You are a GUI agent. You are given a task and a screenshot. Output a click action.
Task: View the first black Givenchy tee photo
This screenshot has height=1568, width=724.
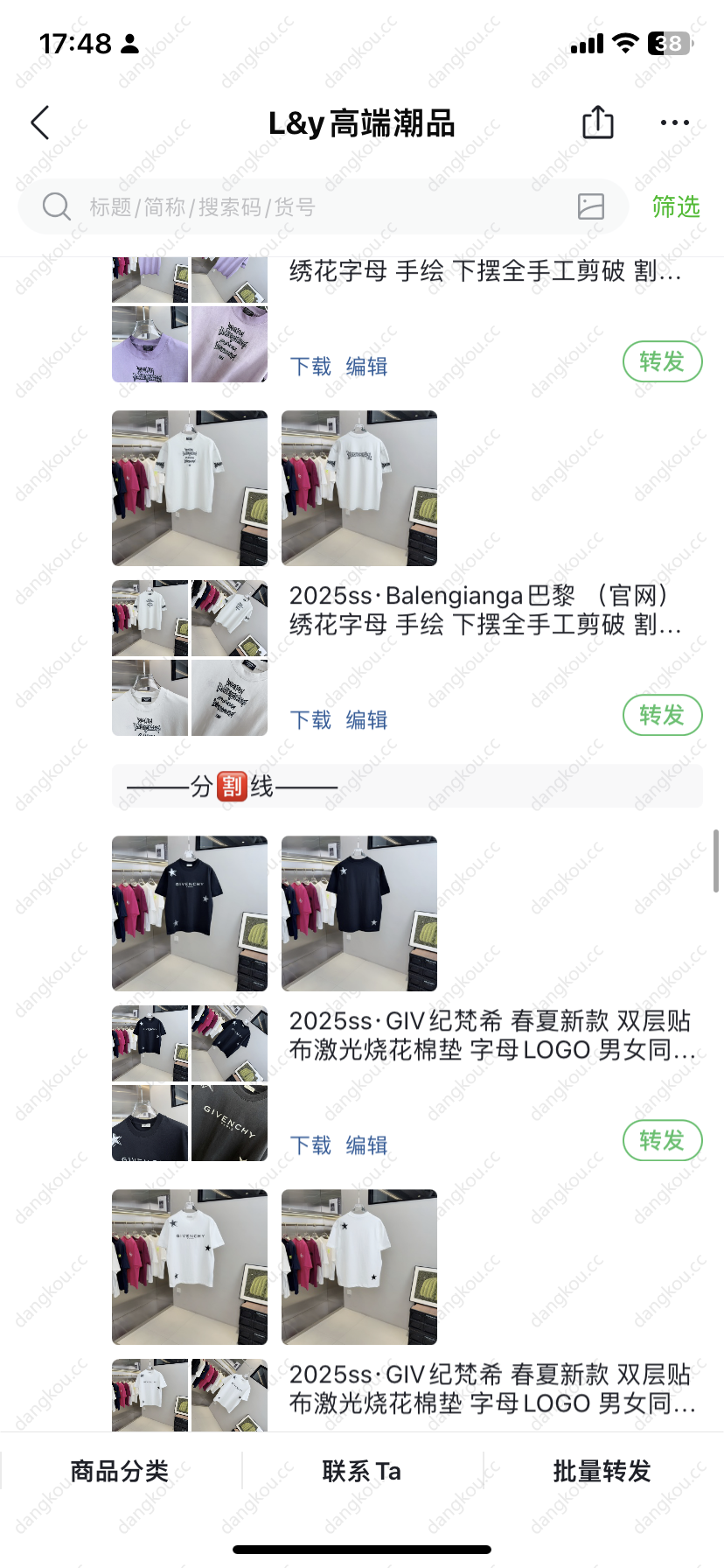pos(190,913)
